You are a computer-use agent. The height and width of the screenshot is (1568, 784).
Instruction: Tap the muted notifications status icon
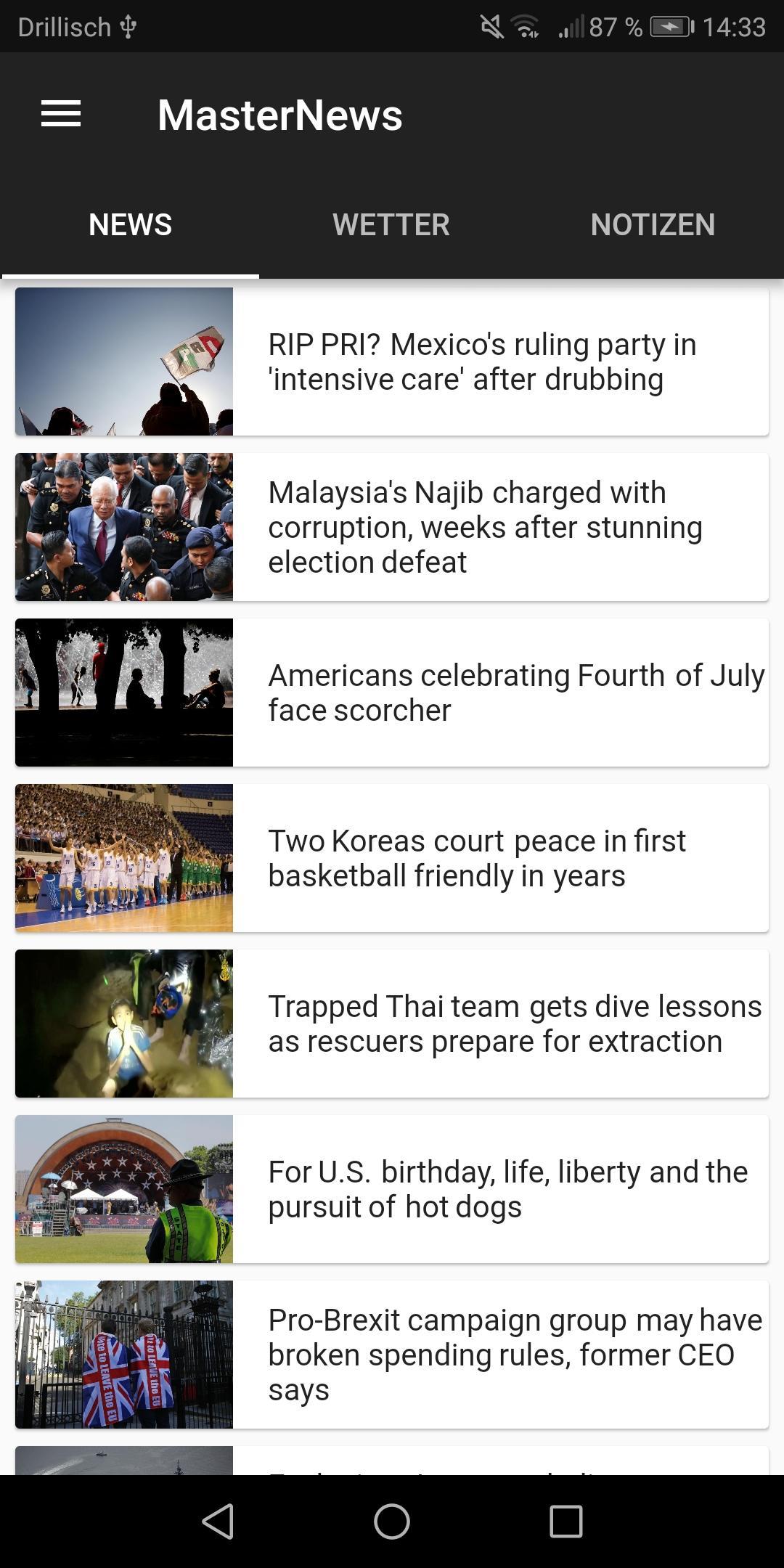pyautogui.click(x=491, y=26)
